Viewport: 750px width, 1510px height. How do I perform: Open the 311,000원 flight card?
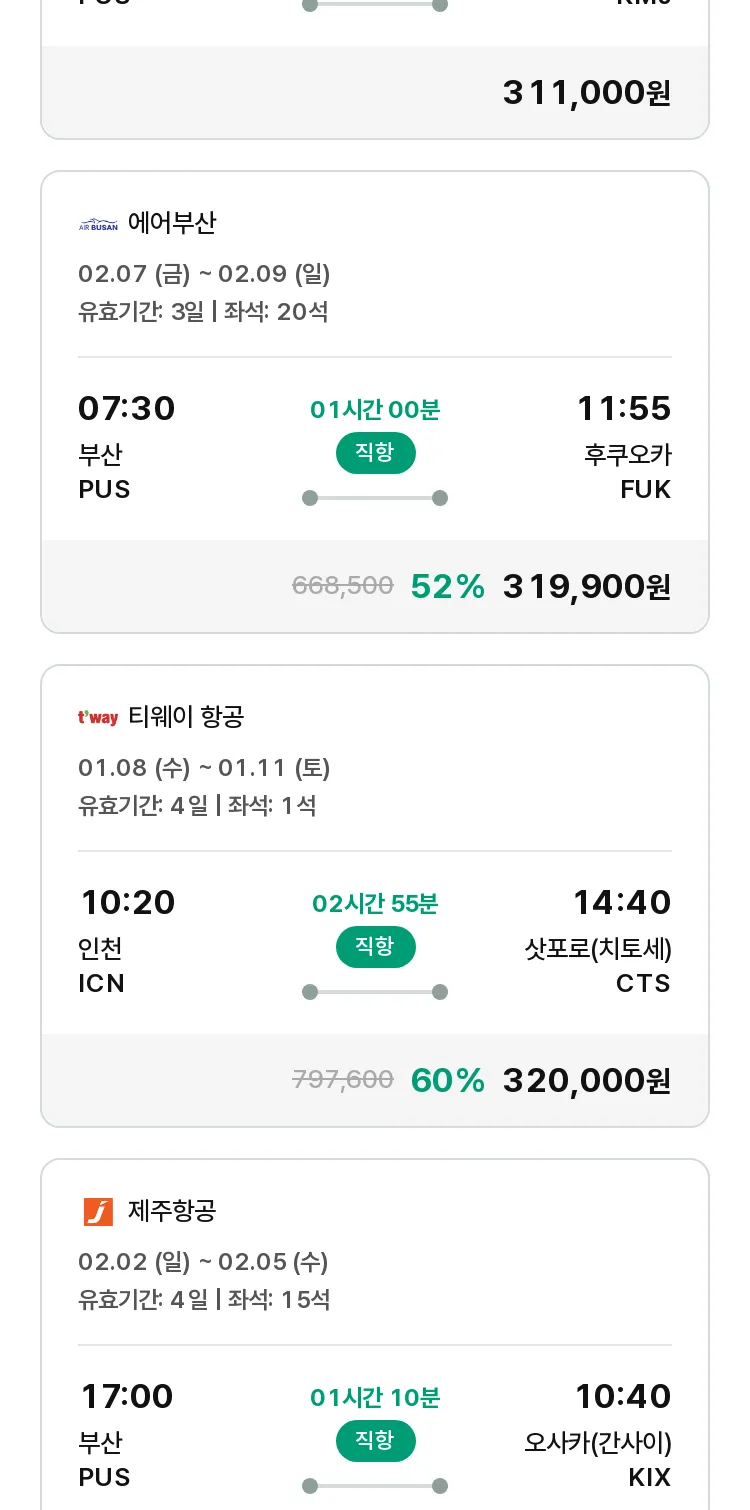tap(375, 69)
